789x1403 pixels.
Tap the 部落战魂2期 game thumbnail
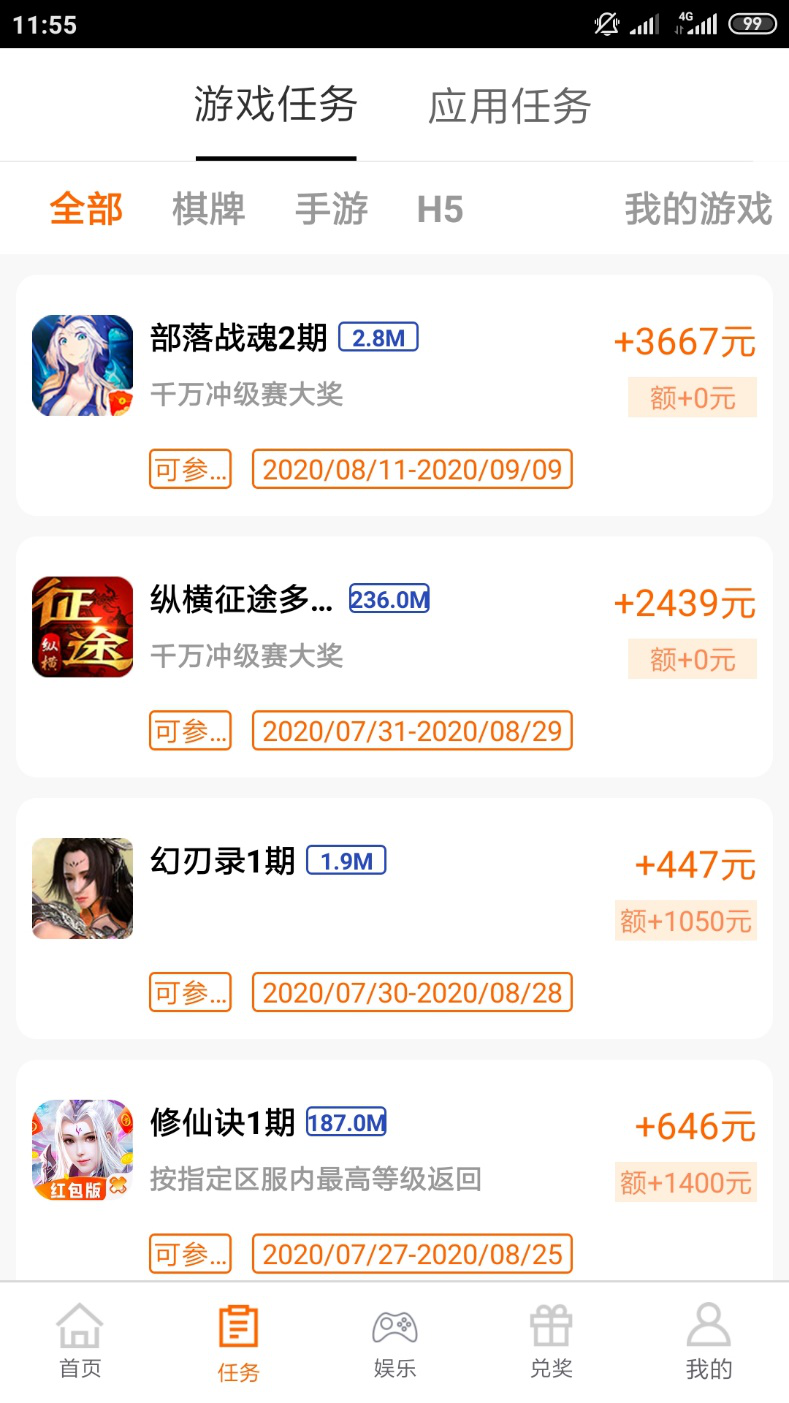(82, 366)
